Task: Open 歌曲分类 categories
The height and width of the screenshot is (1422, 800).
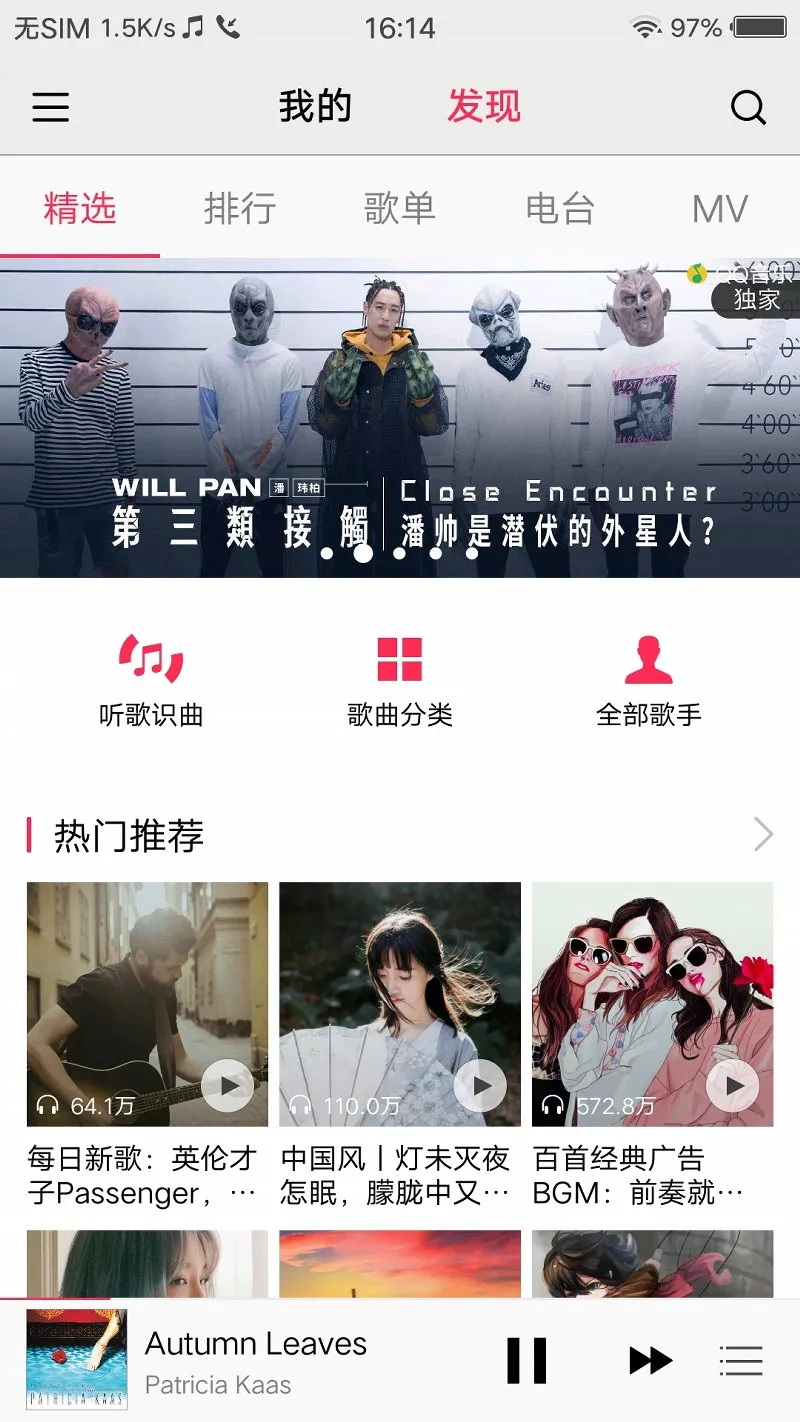Action: coord(400,680)
